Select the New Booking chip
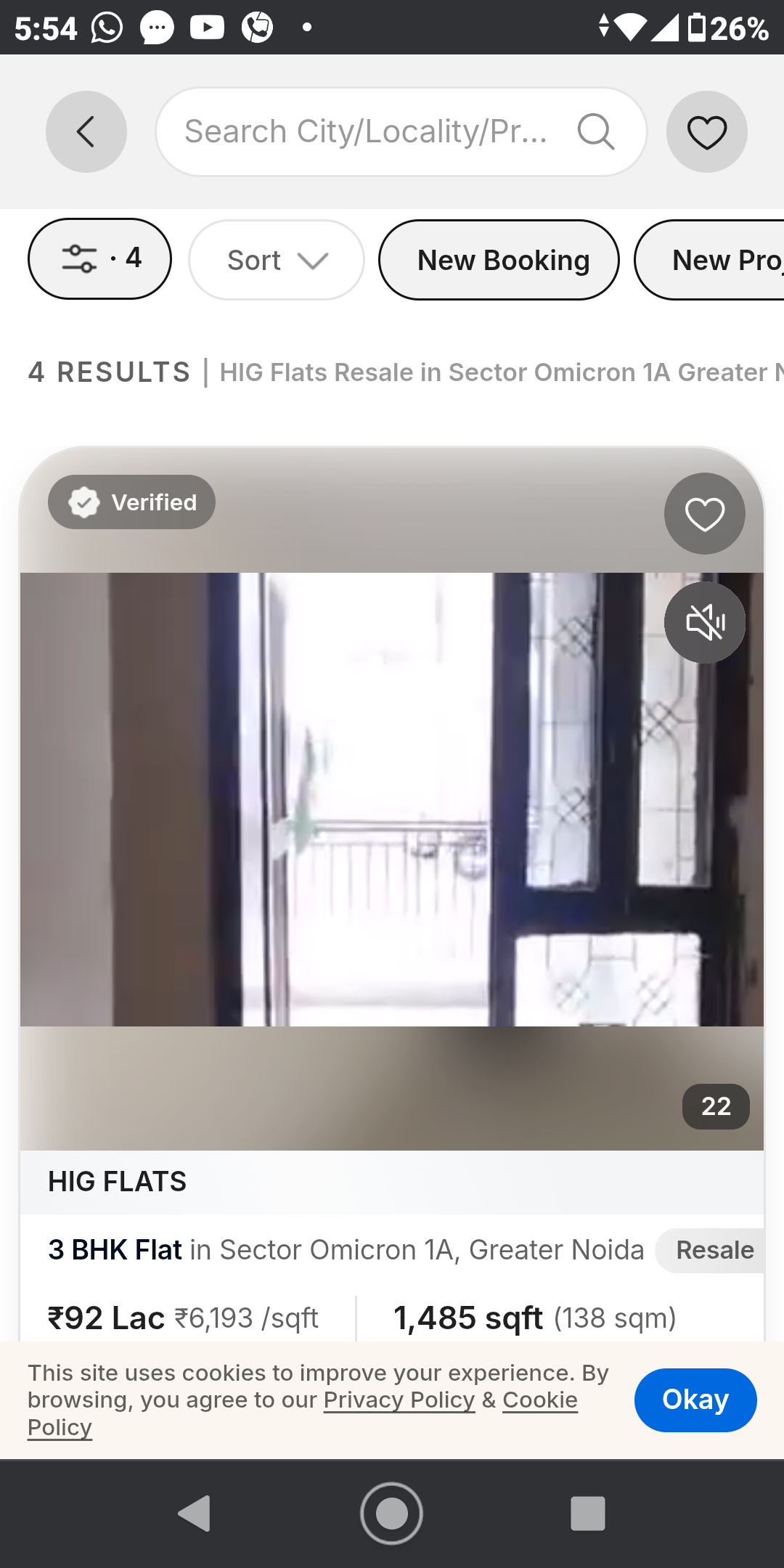Screen dimensions: 784x1568 [x=499, y=260]
